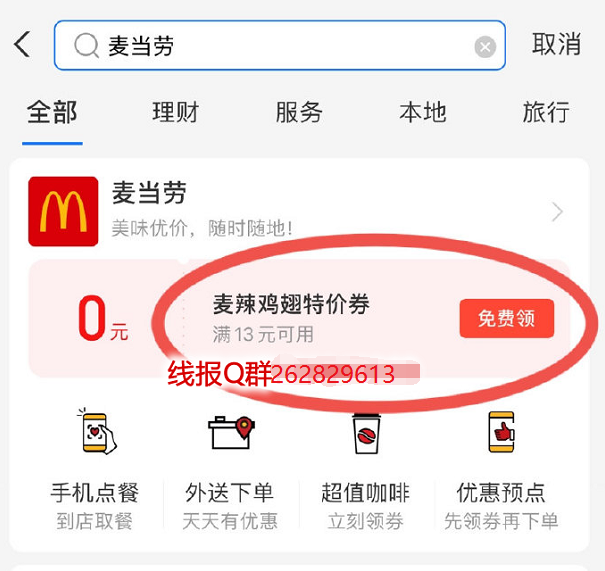Tap the search field containing 麦当劳
Image resolution: width=605 pixels, height=571 pixels.
coord(270,46)
